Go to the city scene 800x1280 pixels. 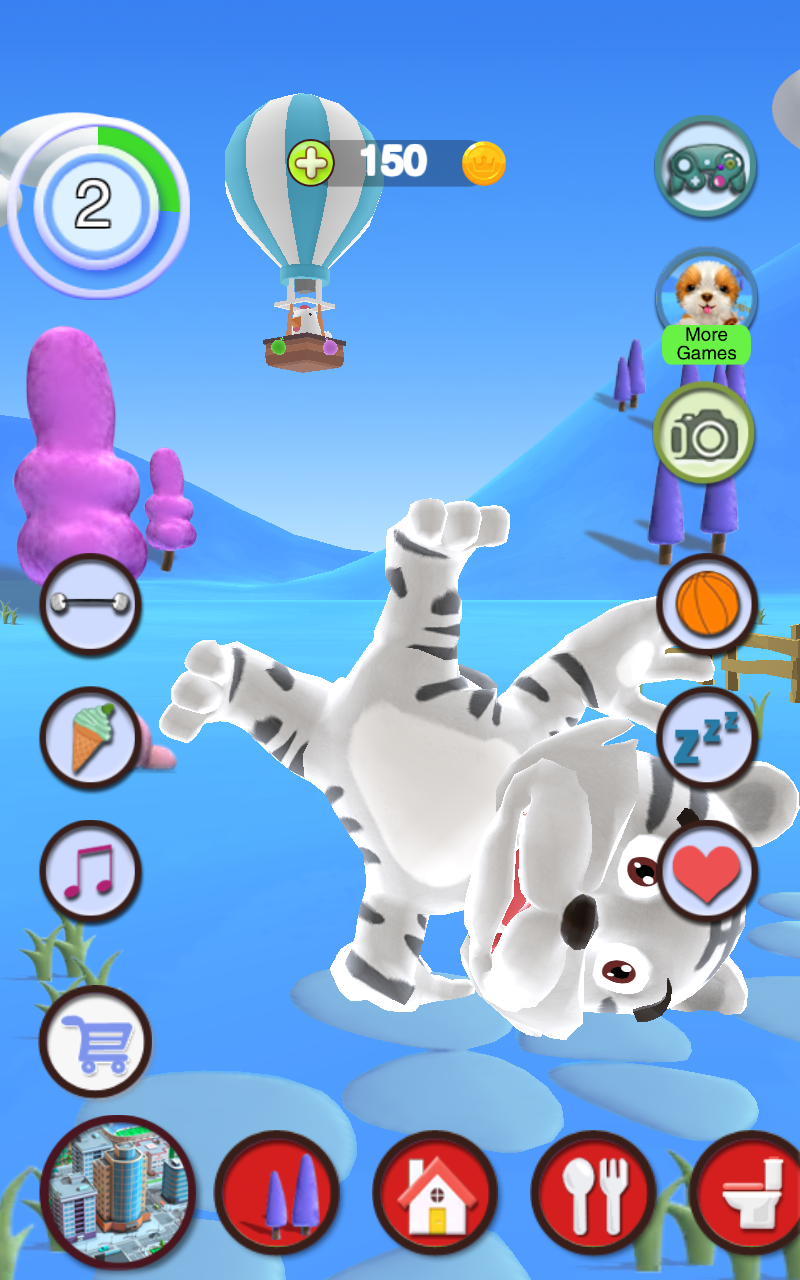[118, 1193]
